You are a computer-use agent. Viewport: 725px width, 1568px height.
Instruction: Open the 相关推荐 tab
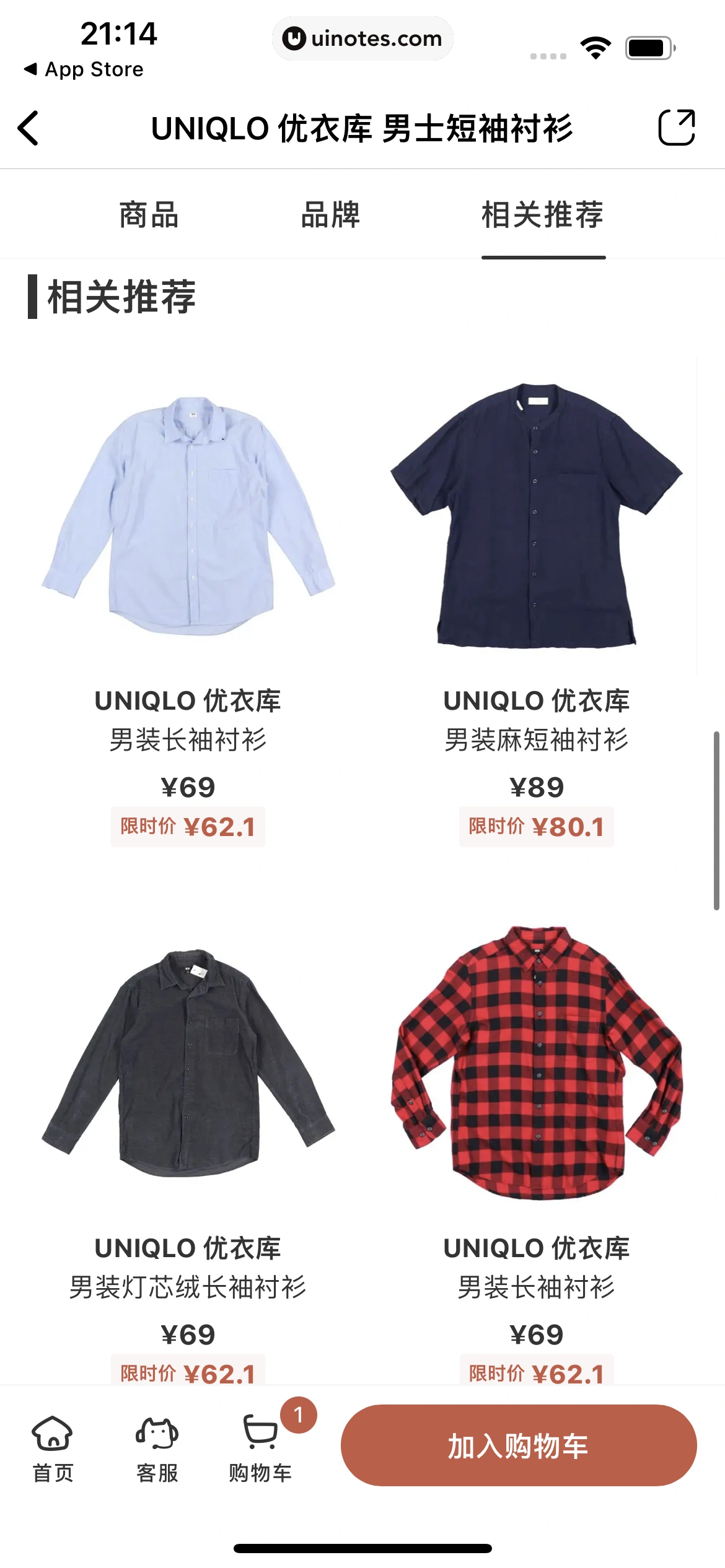coord(543,215)
